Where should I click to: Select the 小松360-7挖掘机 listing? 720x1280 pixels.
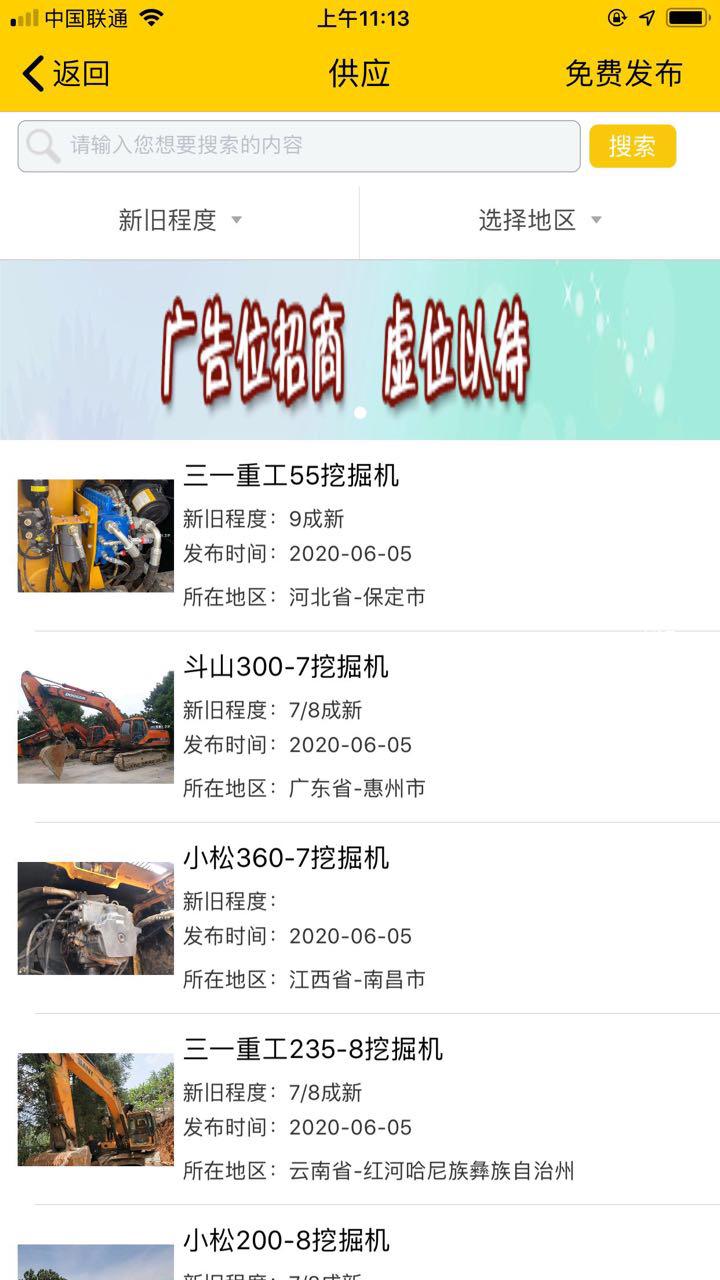[x=360, y=918]
